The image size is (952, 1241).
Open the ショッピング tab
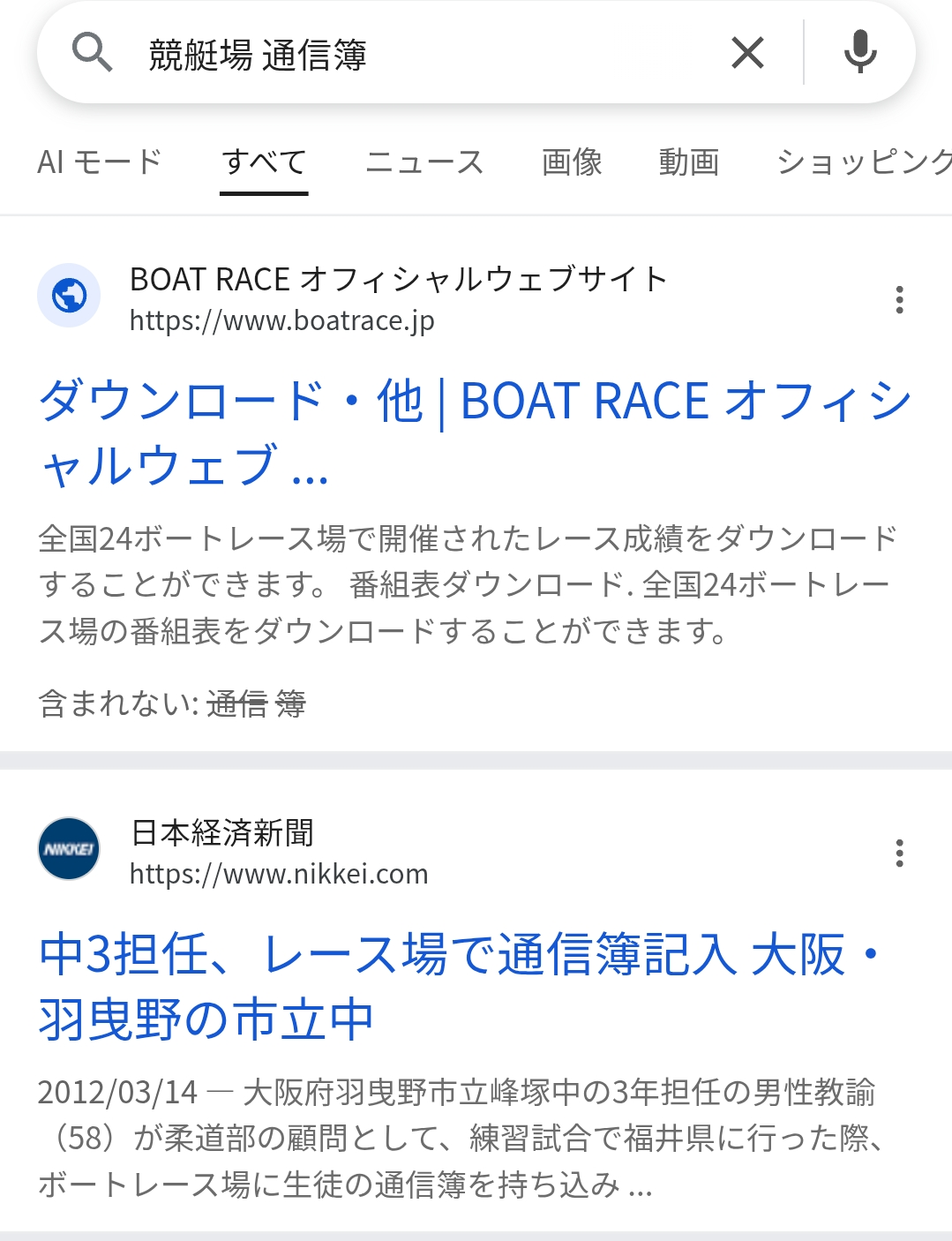(864, 162)
